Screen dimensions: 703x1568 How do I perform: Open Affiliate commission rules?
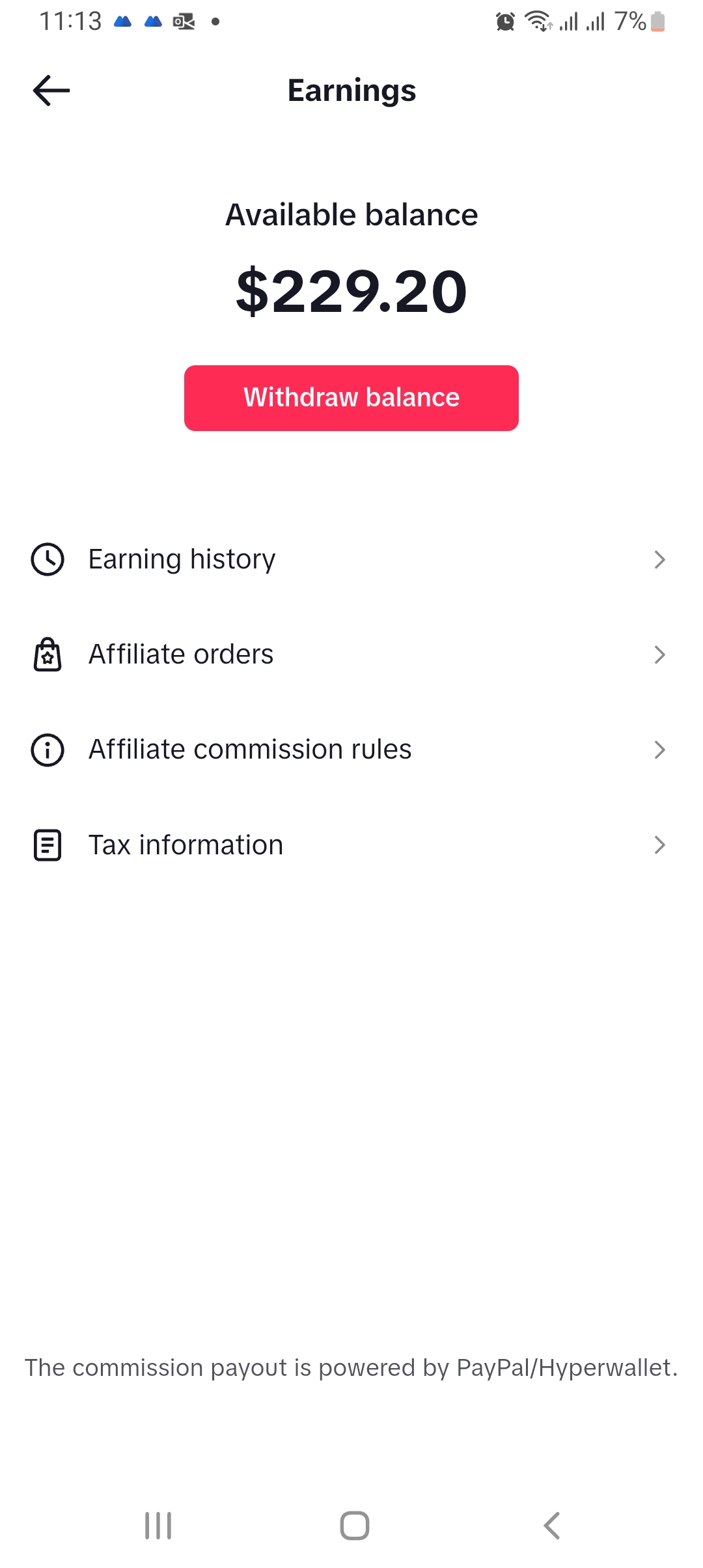(351, 749)
